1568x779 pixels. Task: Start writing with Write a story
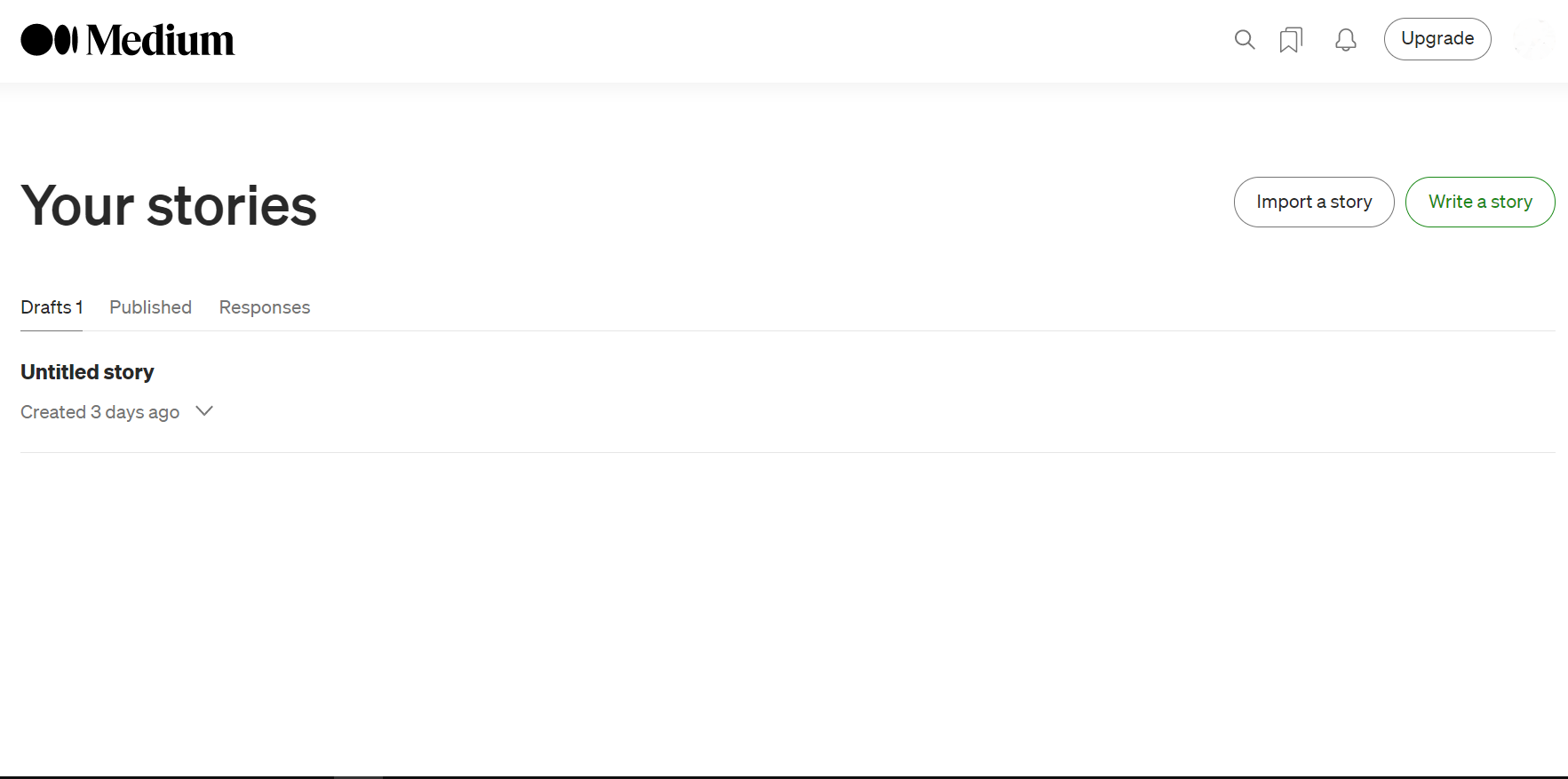click(x=1479, y=203)
